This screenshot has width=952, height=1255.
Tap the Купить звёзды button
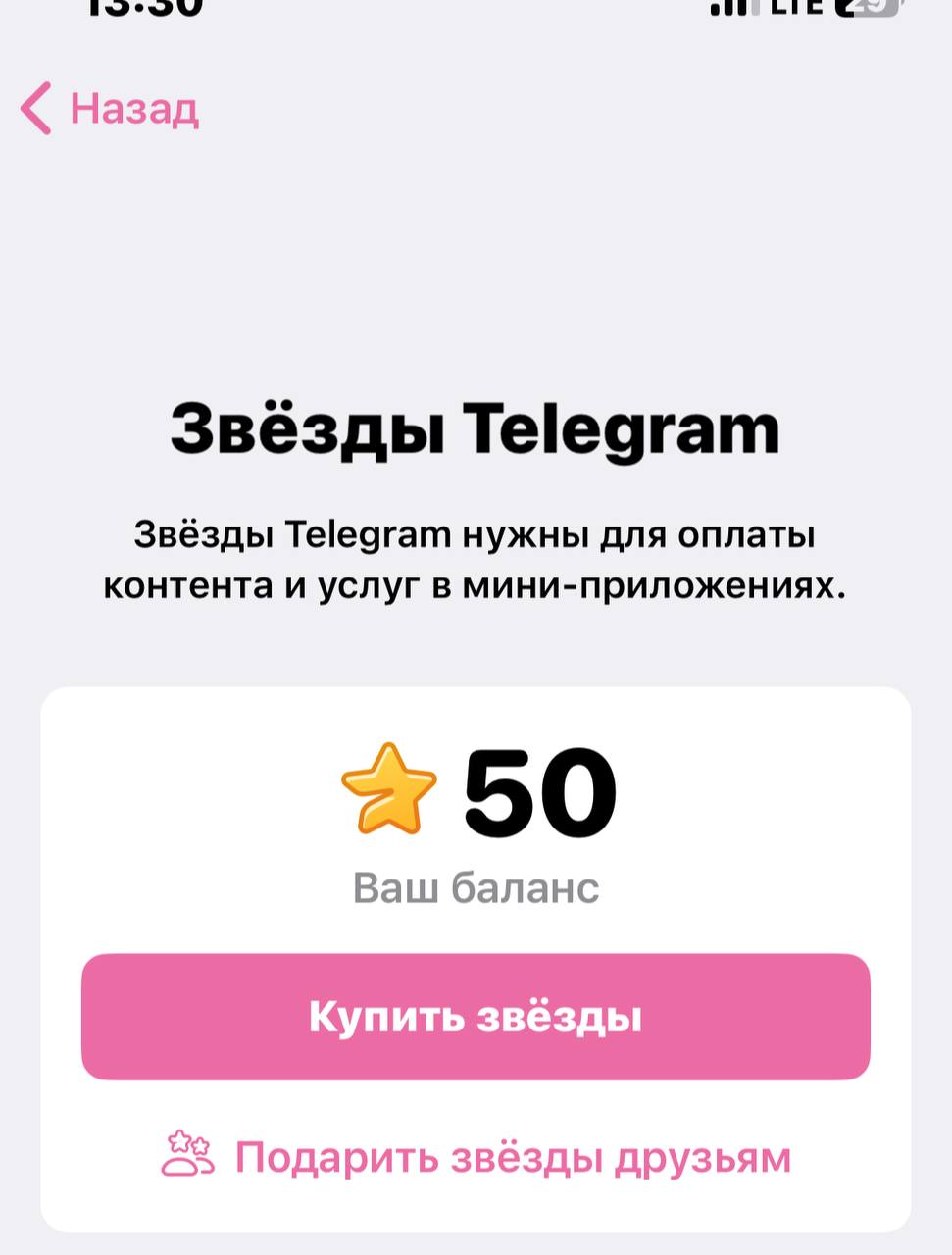point(476,1017)
